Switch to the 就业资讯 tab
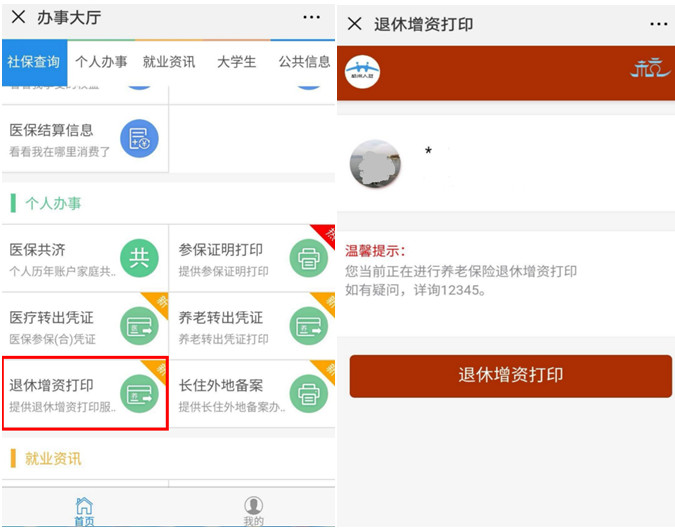 point(169,62)
